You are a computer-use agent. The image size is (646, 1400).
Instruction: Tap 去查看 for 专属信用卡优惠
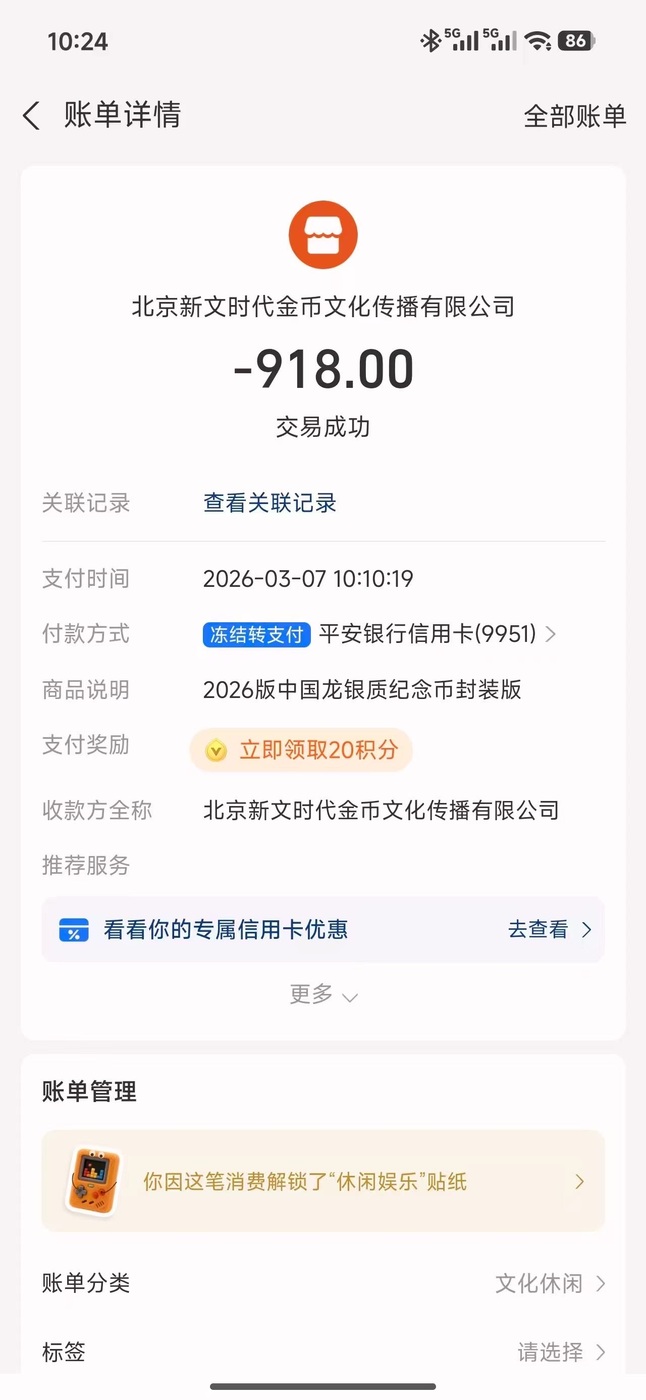(x=549, y=929)
